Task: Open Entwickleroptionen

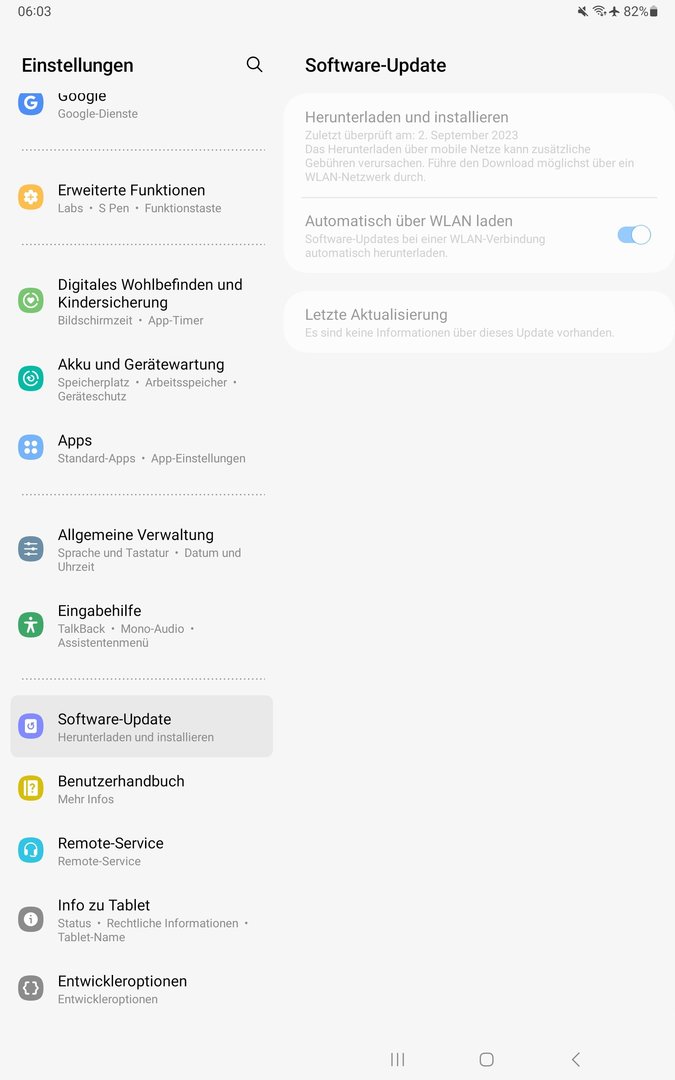Action: pos(141,989)
